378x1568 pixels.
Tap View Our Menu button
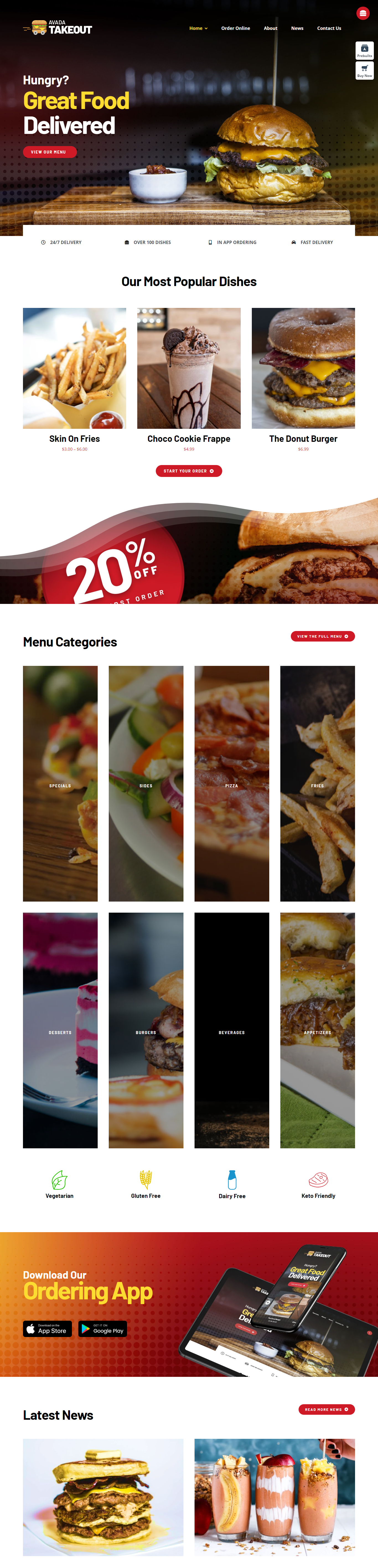click(x=49, y=152)
